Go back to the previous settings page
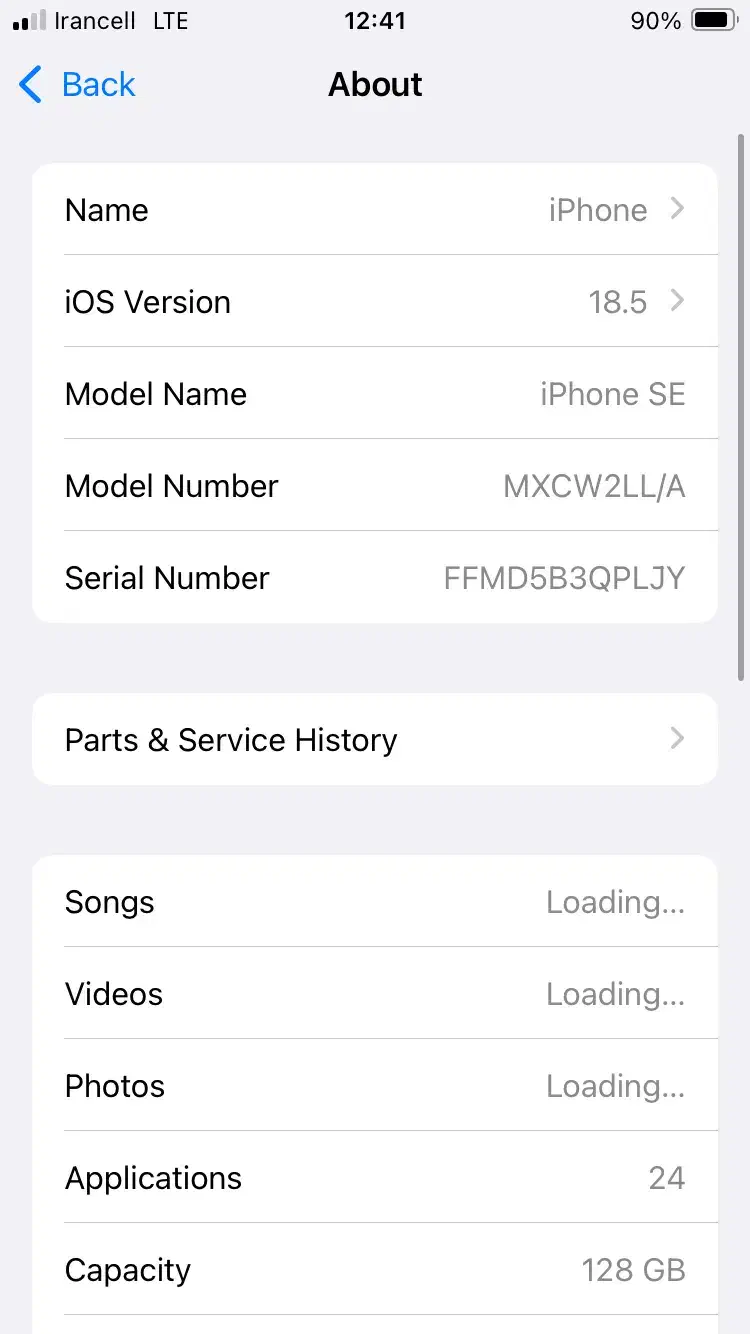This screenshot has height=1334, width=750. click(x=77, y=85)
